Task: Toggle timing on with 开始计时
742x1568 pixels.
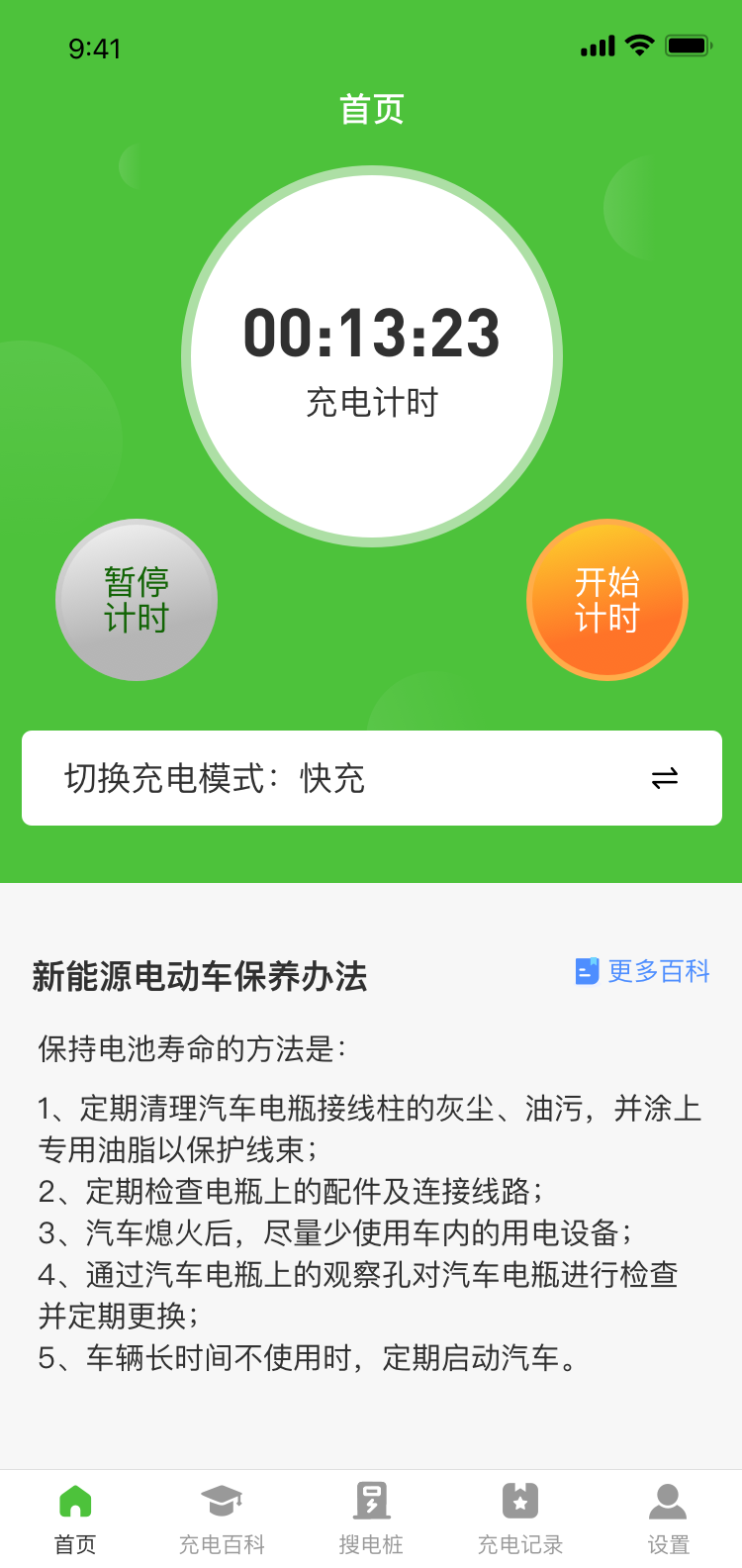Action: coord(606,600)
